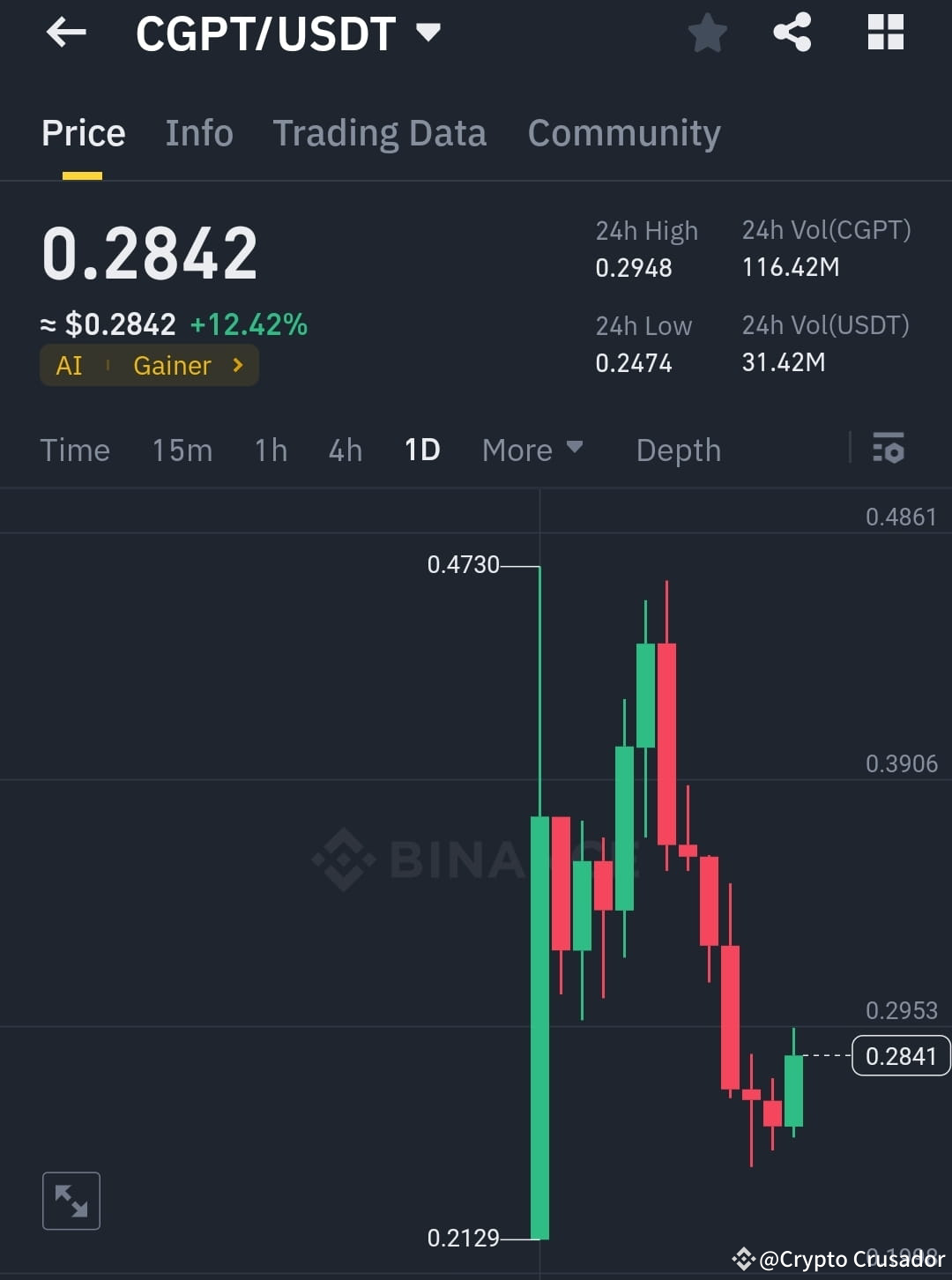Open the Info section
Image resolution: width=952 pixels, height=1280 pixels.
pyautogui.click(x=198, y=132)
